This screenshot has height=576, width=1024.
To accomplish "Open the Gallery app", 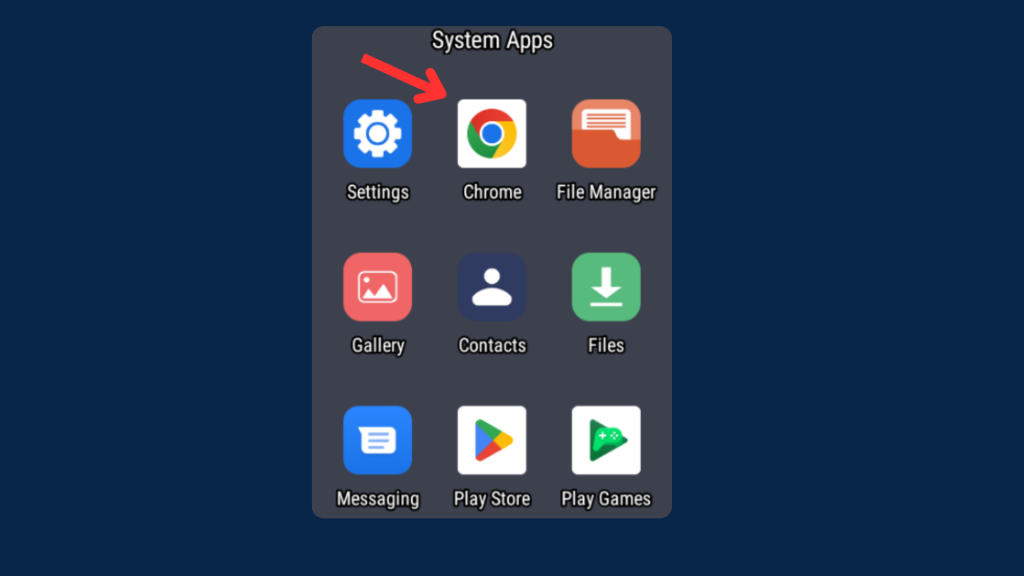I will click(x=377, y=287).
